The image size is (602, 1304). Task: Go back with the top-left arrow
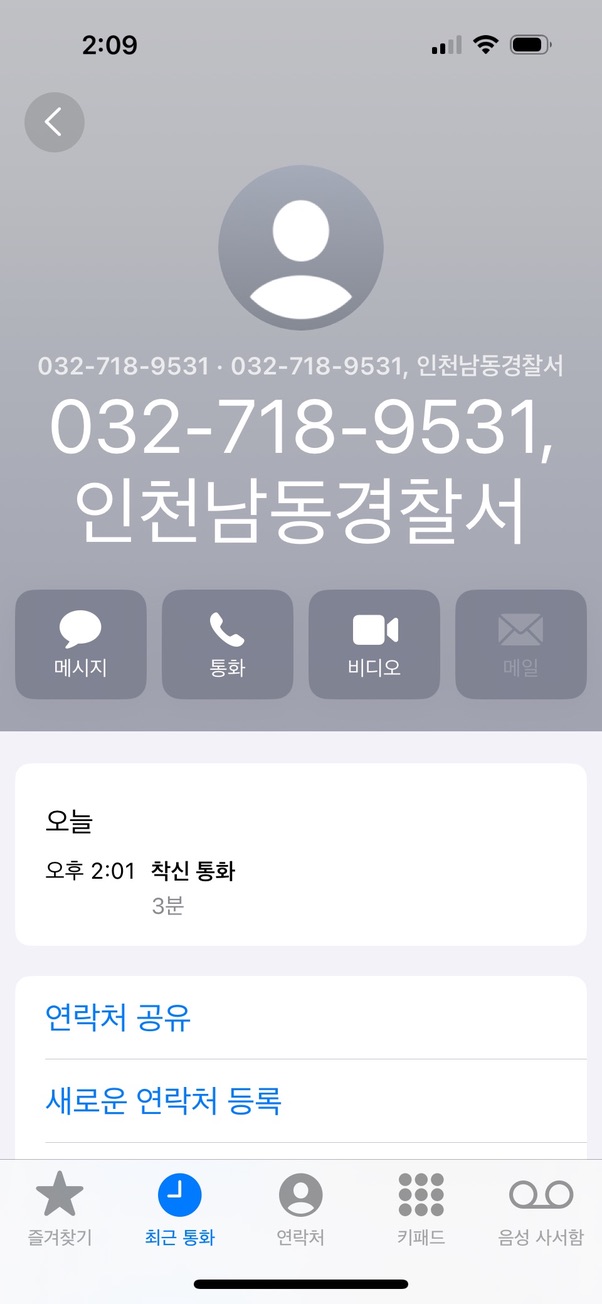click(54, 123)
